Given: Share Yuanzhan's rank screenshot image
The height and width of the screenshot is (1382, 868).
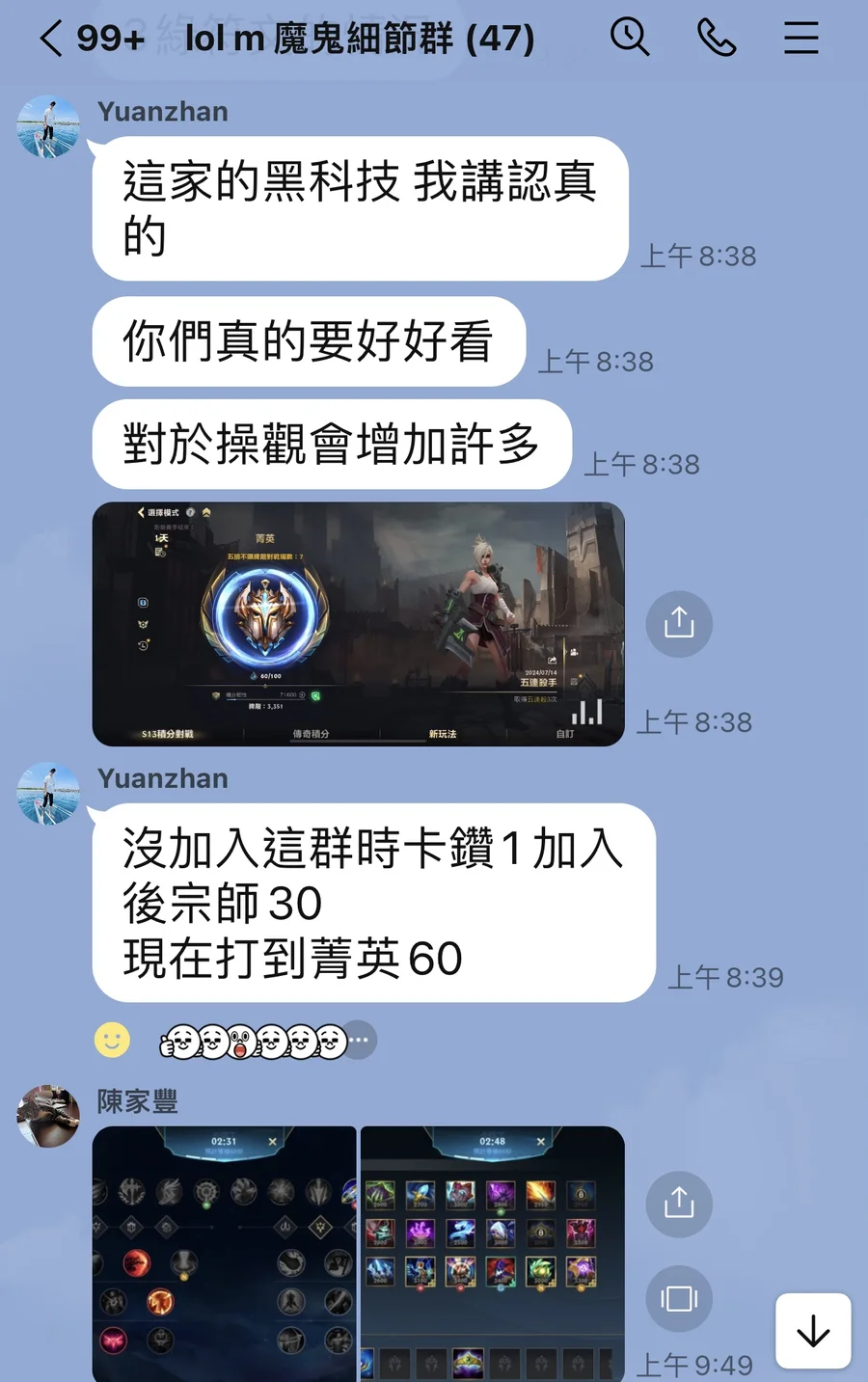Looking at the screenshot, I should [x=679, y=623].
